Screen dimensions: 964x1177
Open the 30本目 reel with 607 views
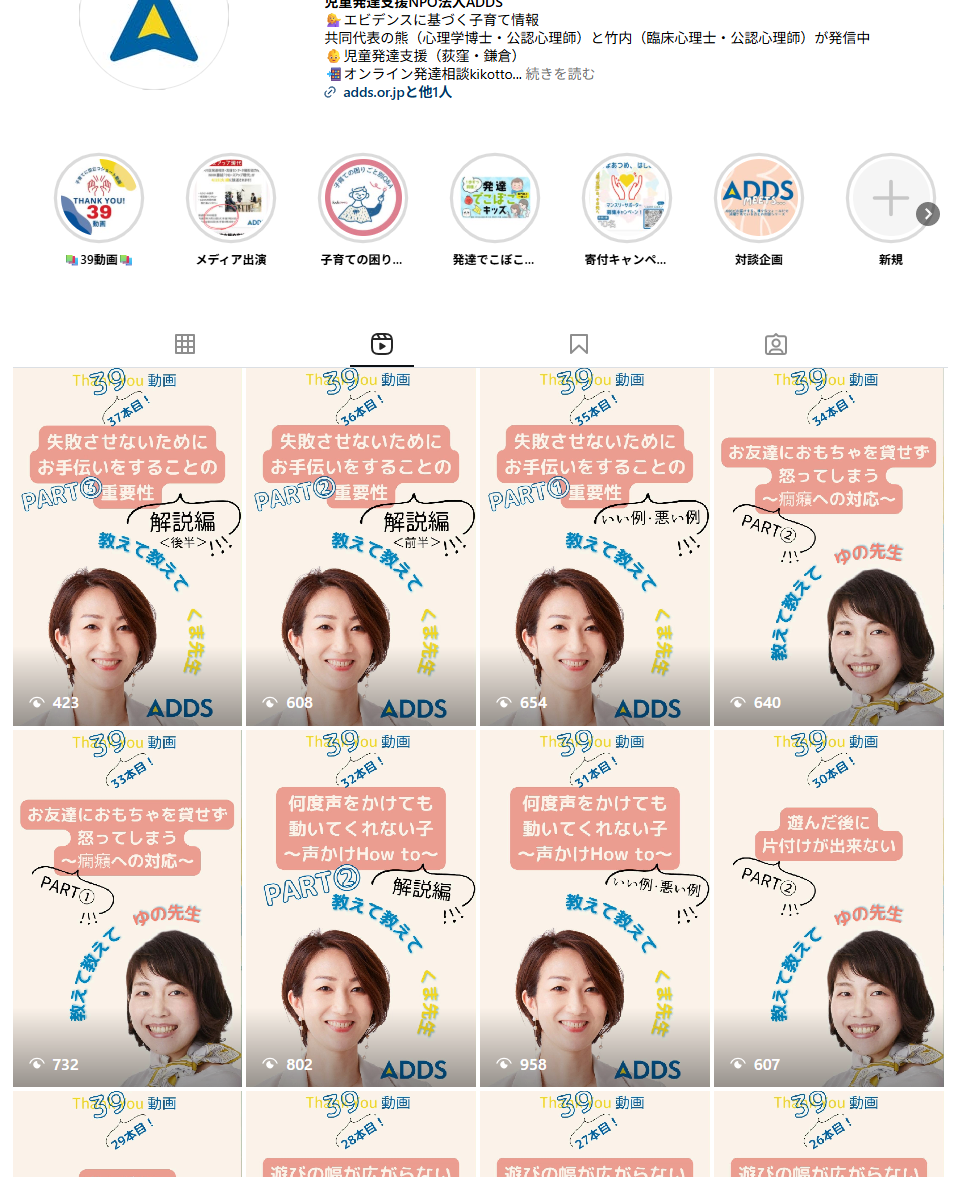tap(829, 908)
